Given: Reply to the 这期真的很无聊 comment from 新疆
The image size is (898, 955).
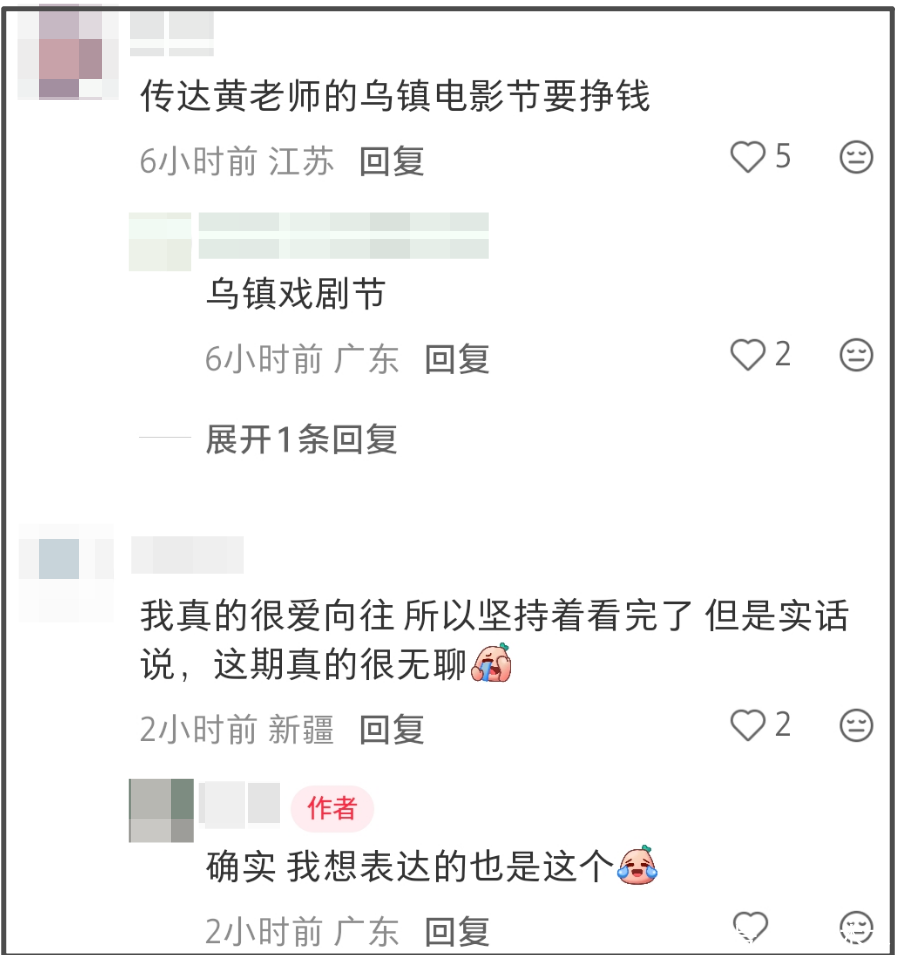Looking at the screenshot, I should (392, 729).
